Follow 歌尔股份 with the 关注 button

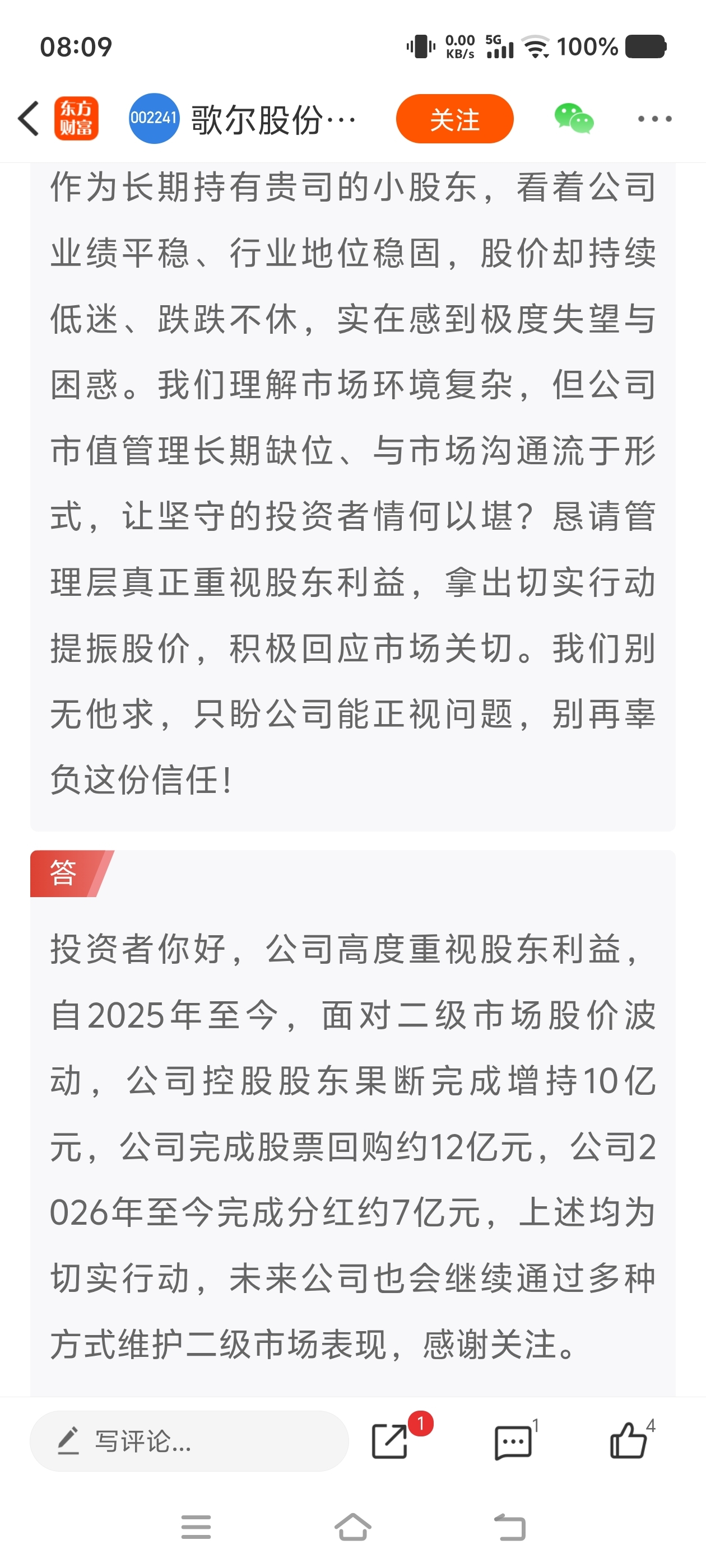(454, 119)
